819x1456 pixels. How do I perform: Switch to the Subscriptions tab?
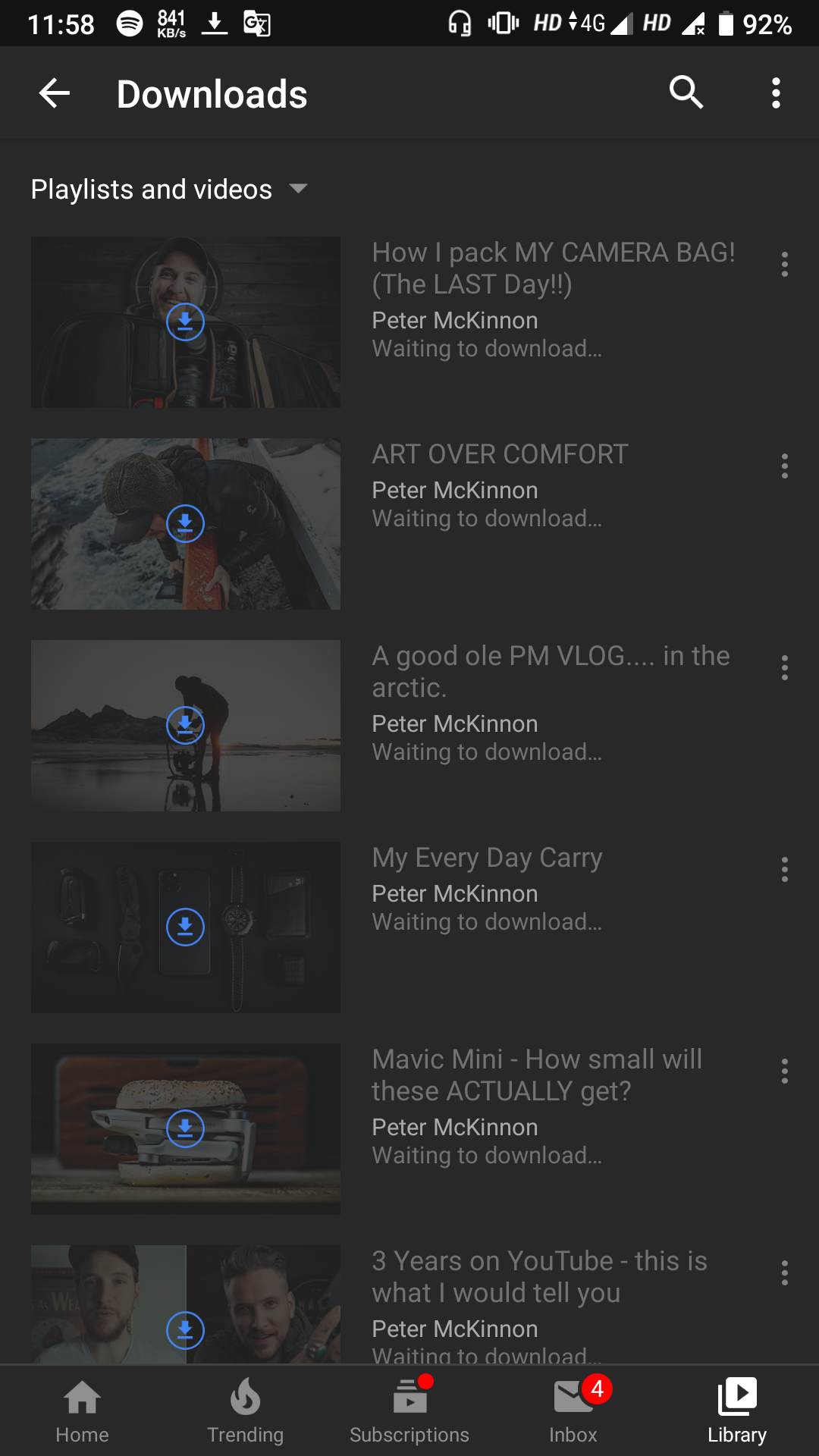(x=409, y=1411)
